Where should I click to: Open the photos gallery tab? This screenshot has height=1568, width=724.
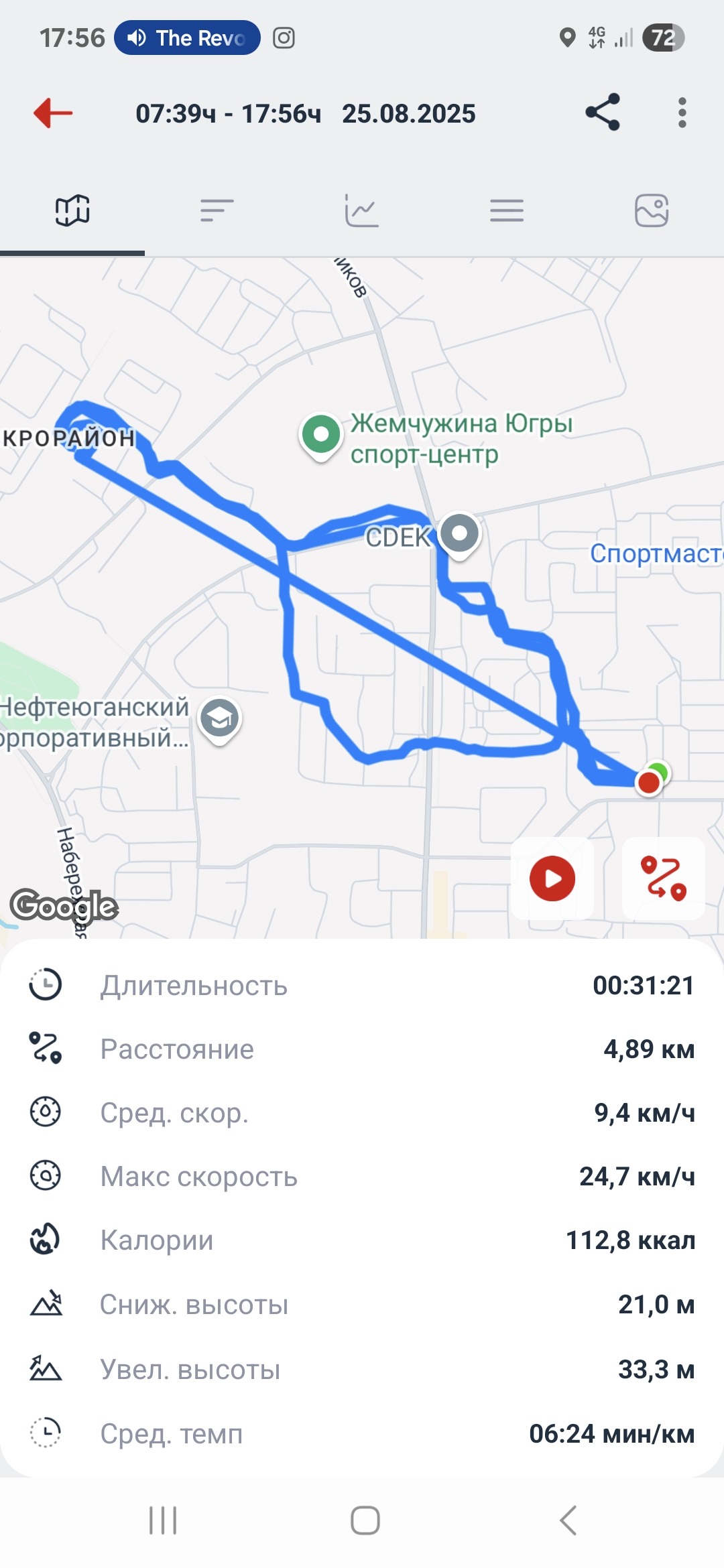point(652,210)
